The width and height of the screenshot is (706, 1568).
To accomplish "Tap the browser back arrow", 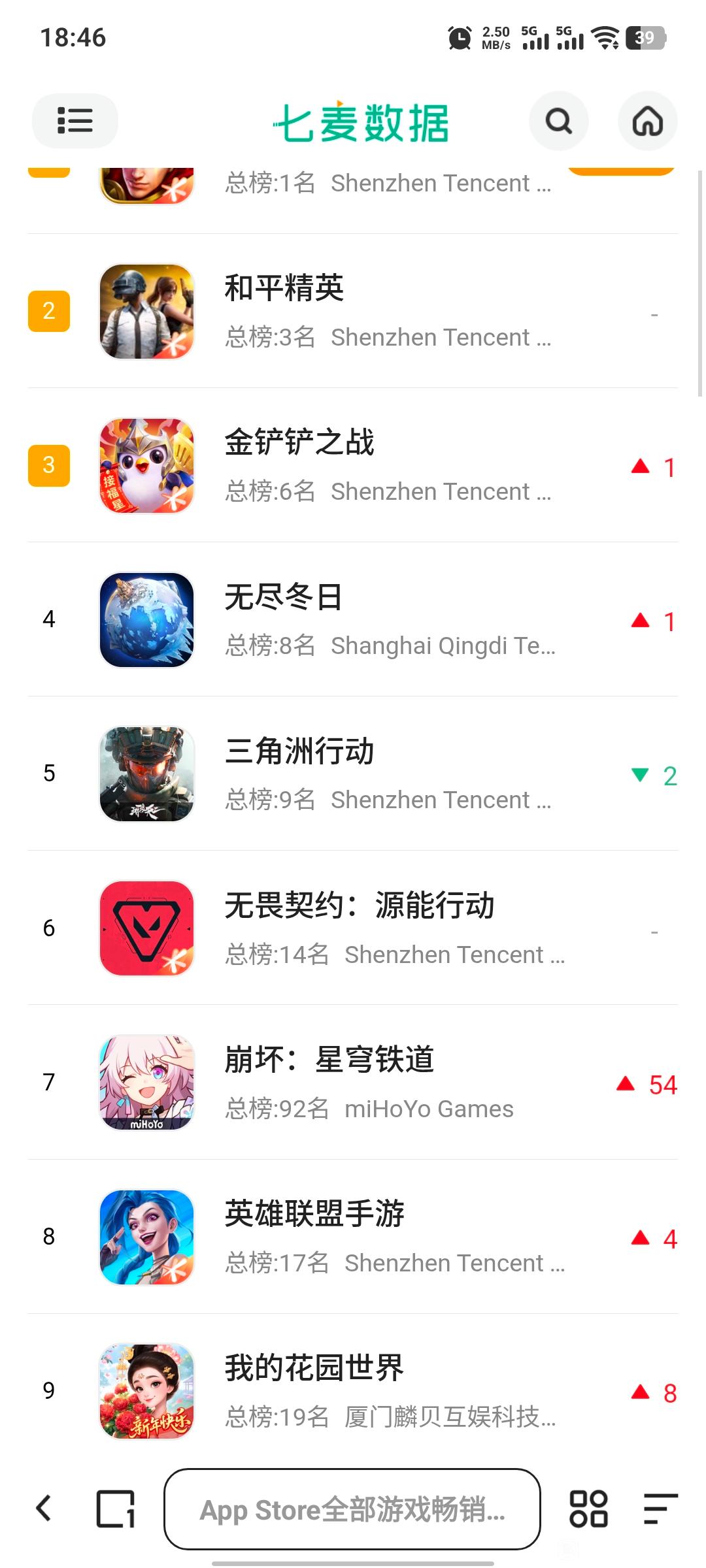I will [x=44, y=1509].
